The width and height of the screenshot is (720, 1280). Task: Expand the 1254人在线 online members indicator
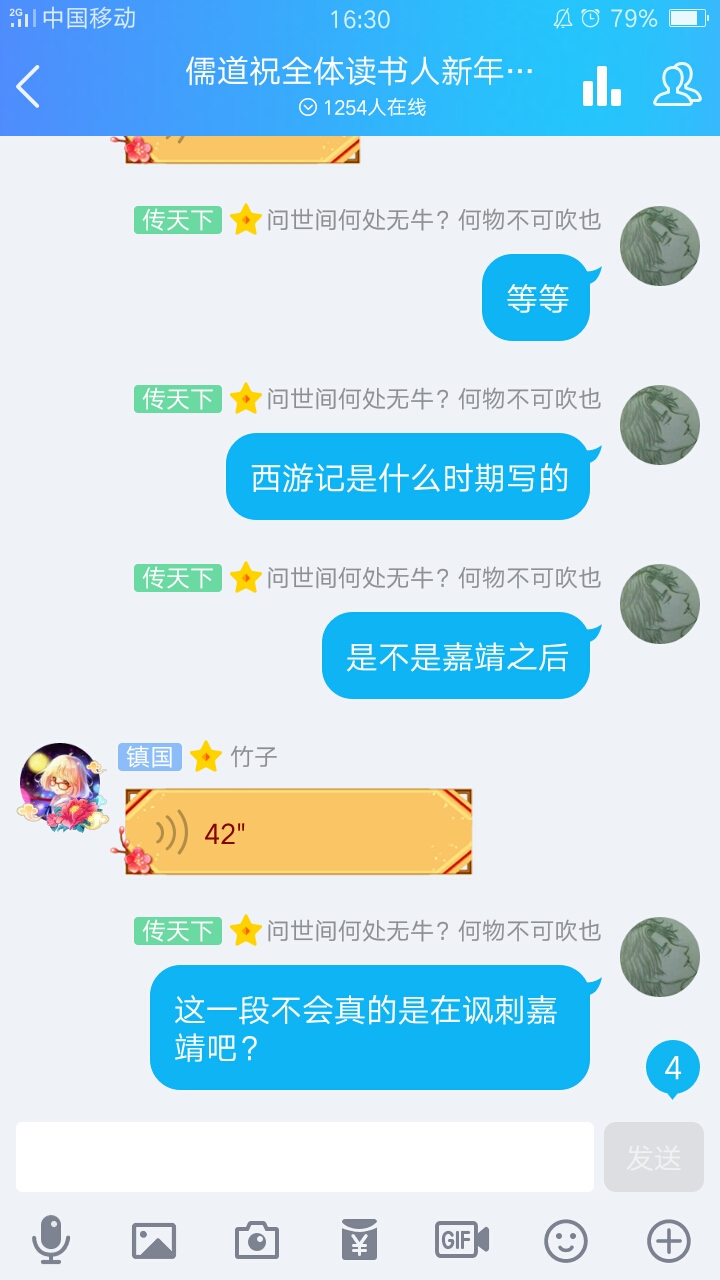[363, 108]
